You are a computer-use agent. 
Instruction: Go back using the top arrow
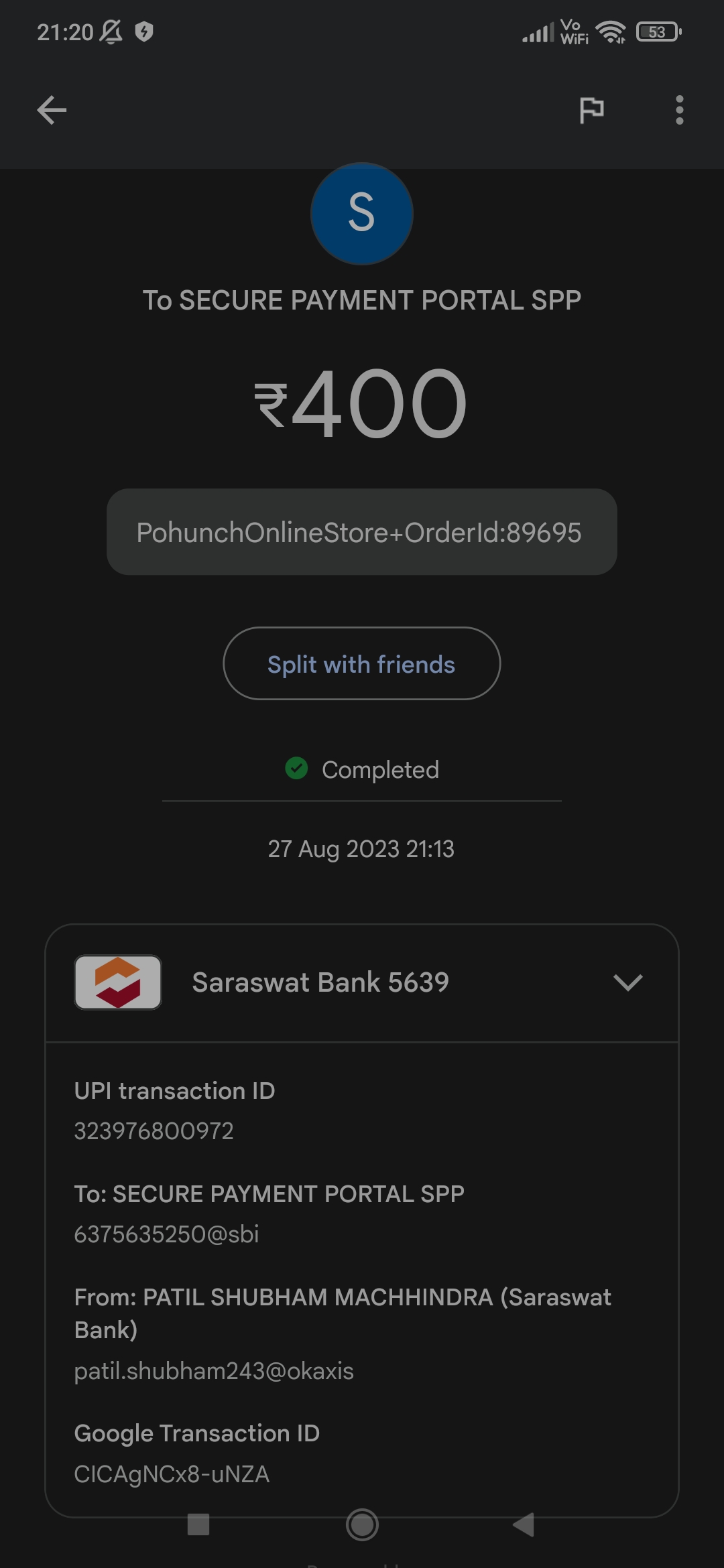pyautogui.click(x=52, y=111)
